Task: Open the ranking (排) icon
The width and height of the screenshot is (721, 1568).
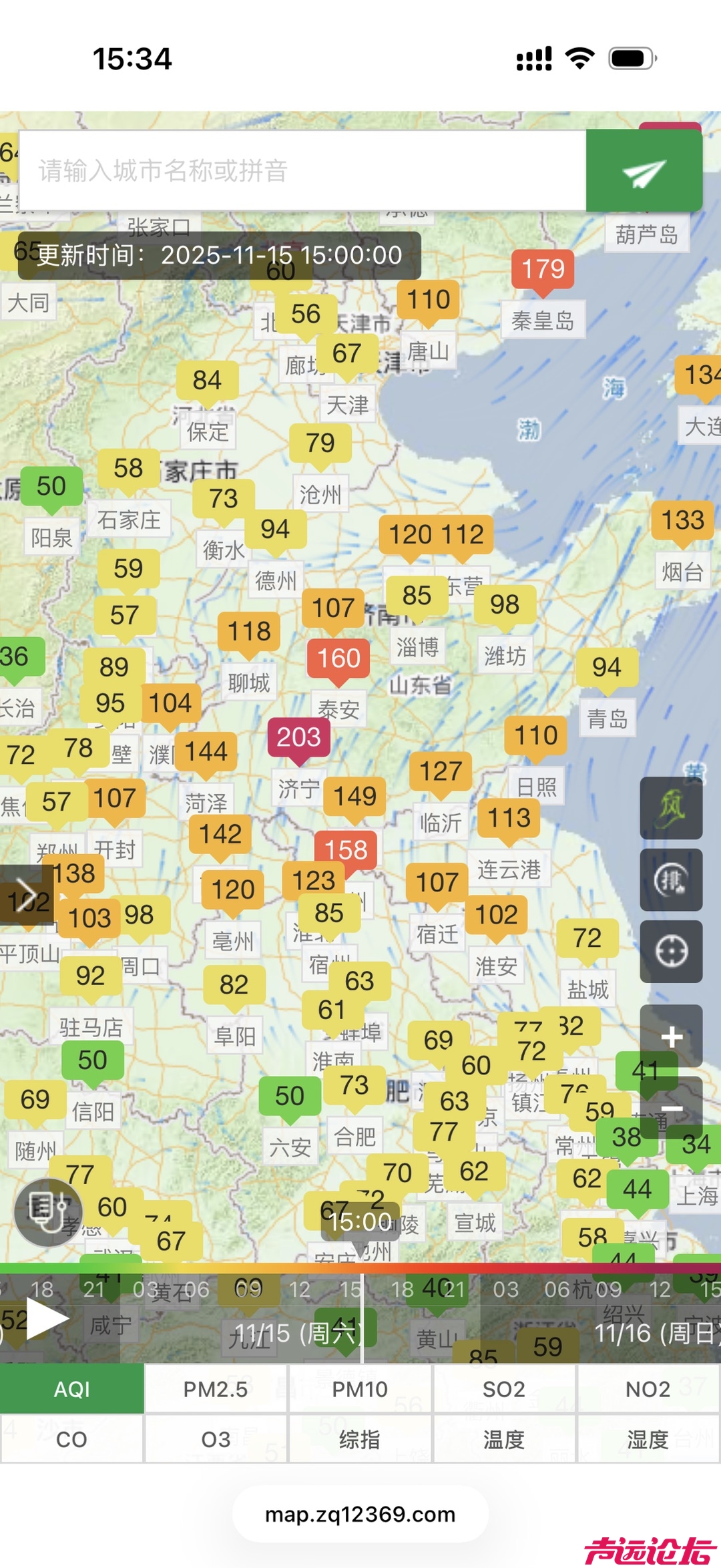Action: (x=670, y=880)
